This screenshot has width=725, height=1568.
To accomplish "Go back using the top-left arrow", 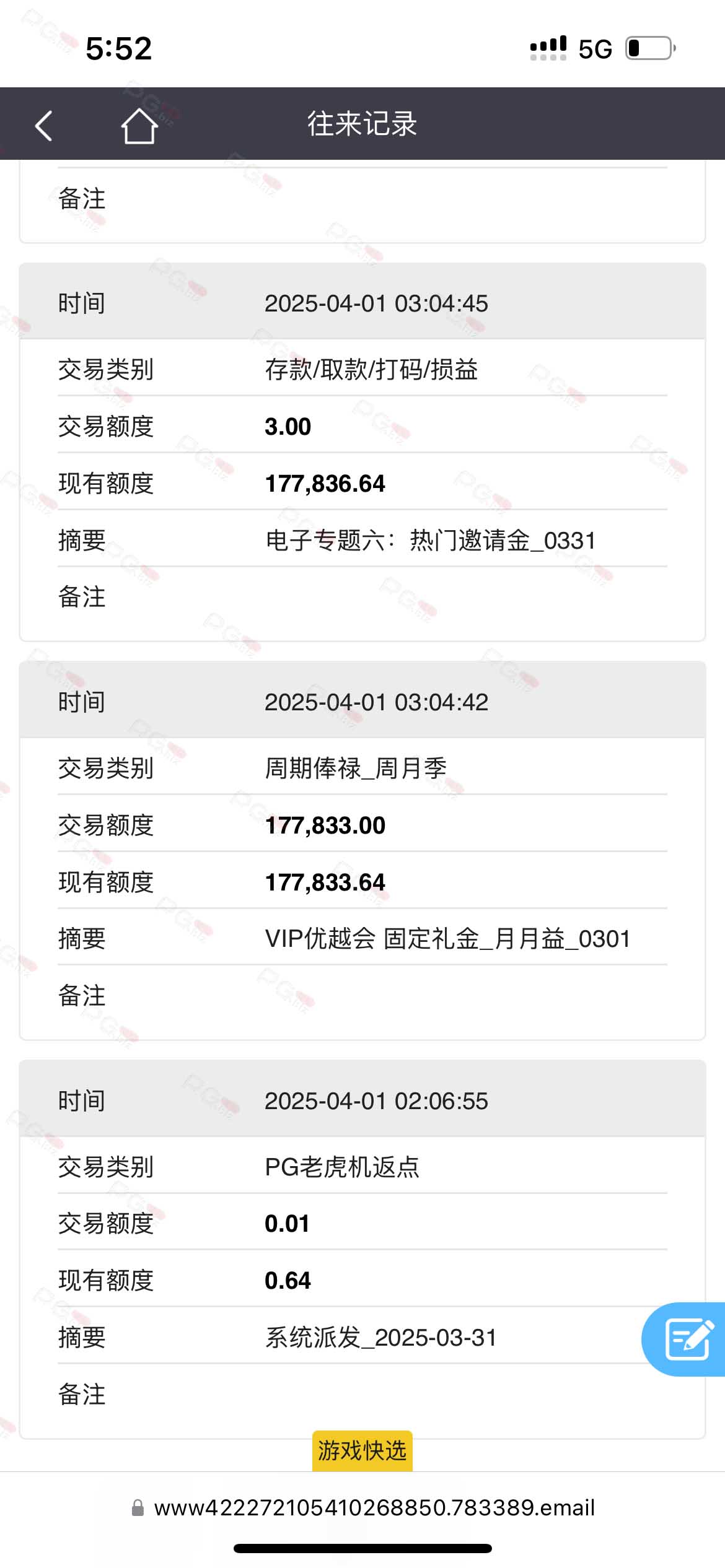I will tap(43, 126).
